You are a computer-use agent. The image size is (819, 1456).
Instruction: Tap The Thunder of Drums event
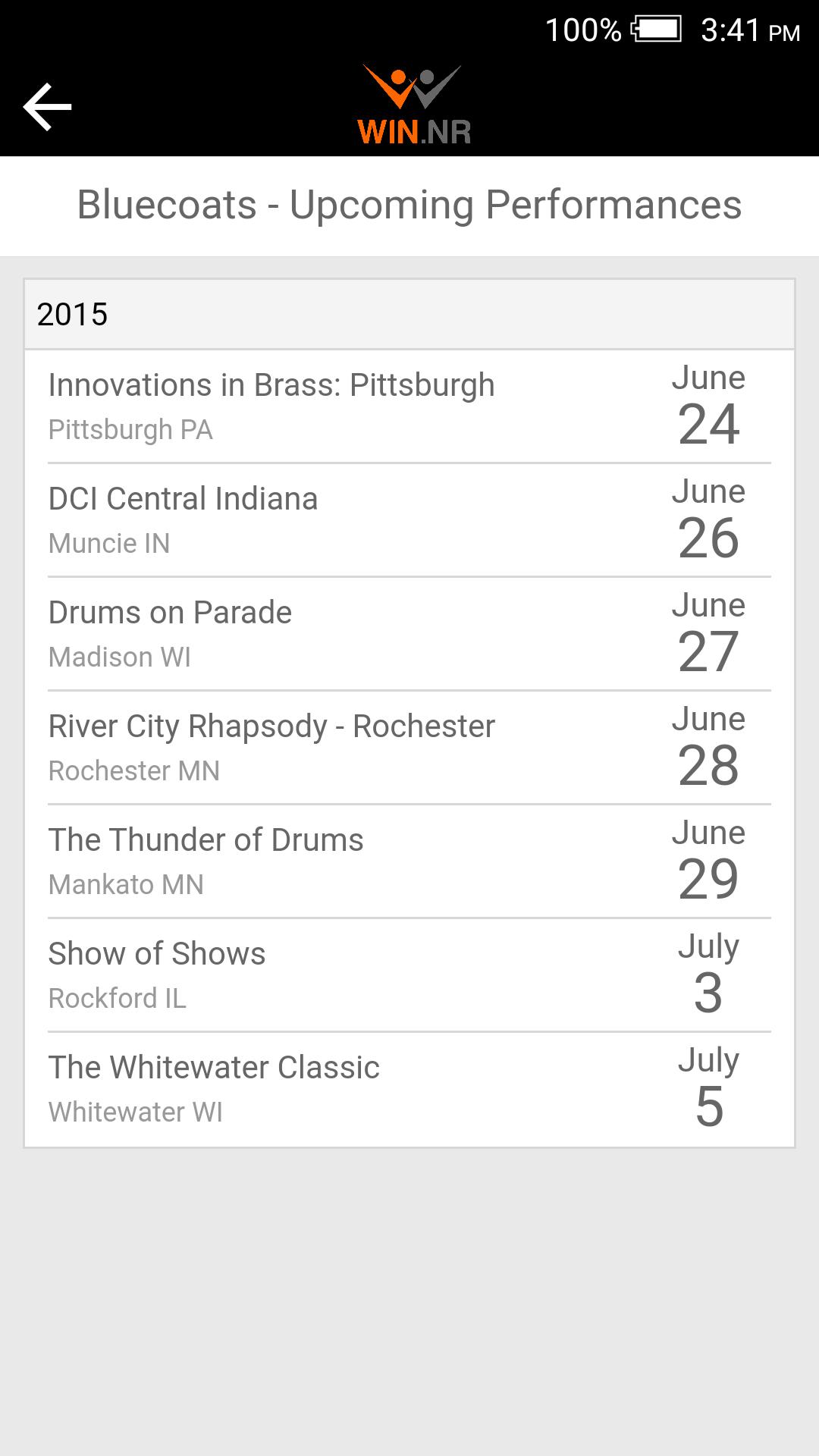(409, 861)
